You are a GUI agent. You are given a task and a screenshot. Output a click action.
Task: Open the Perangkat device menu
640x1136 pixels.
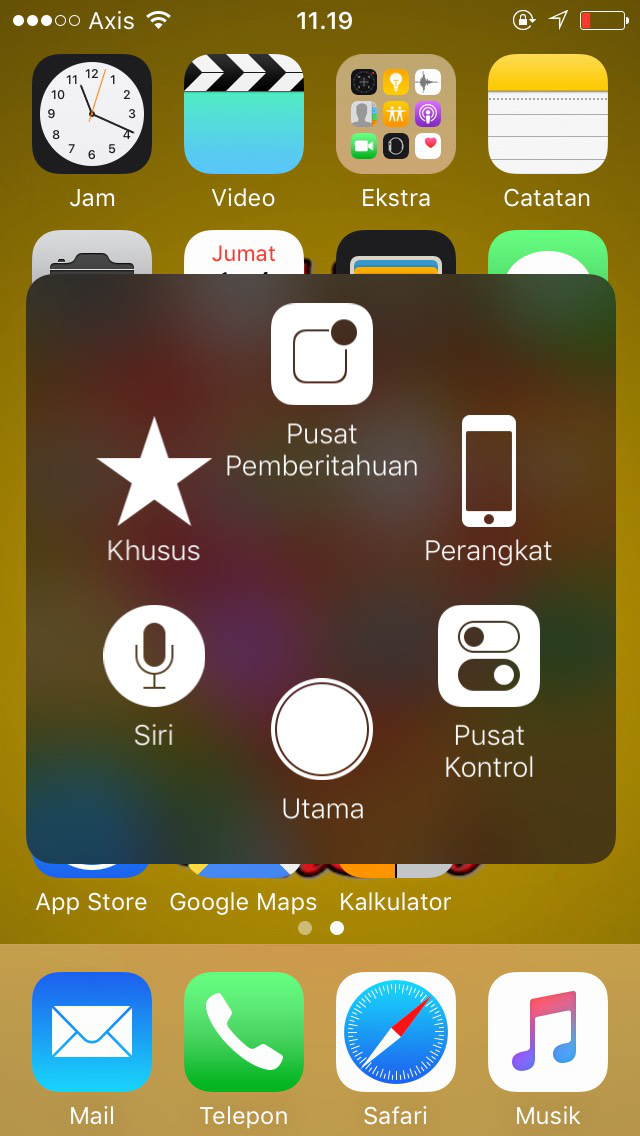(489, 471)
